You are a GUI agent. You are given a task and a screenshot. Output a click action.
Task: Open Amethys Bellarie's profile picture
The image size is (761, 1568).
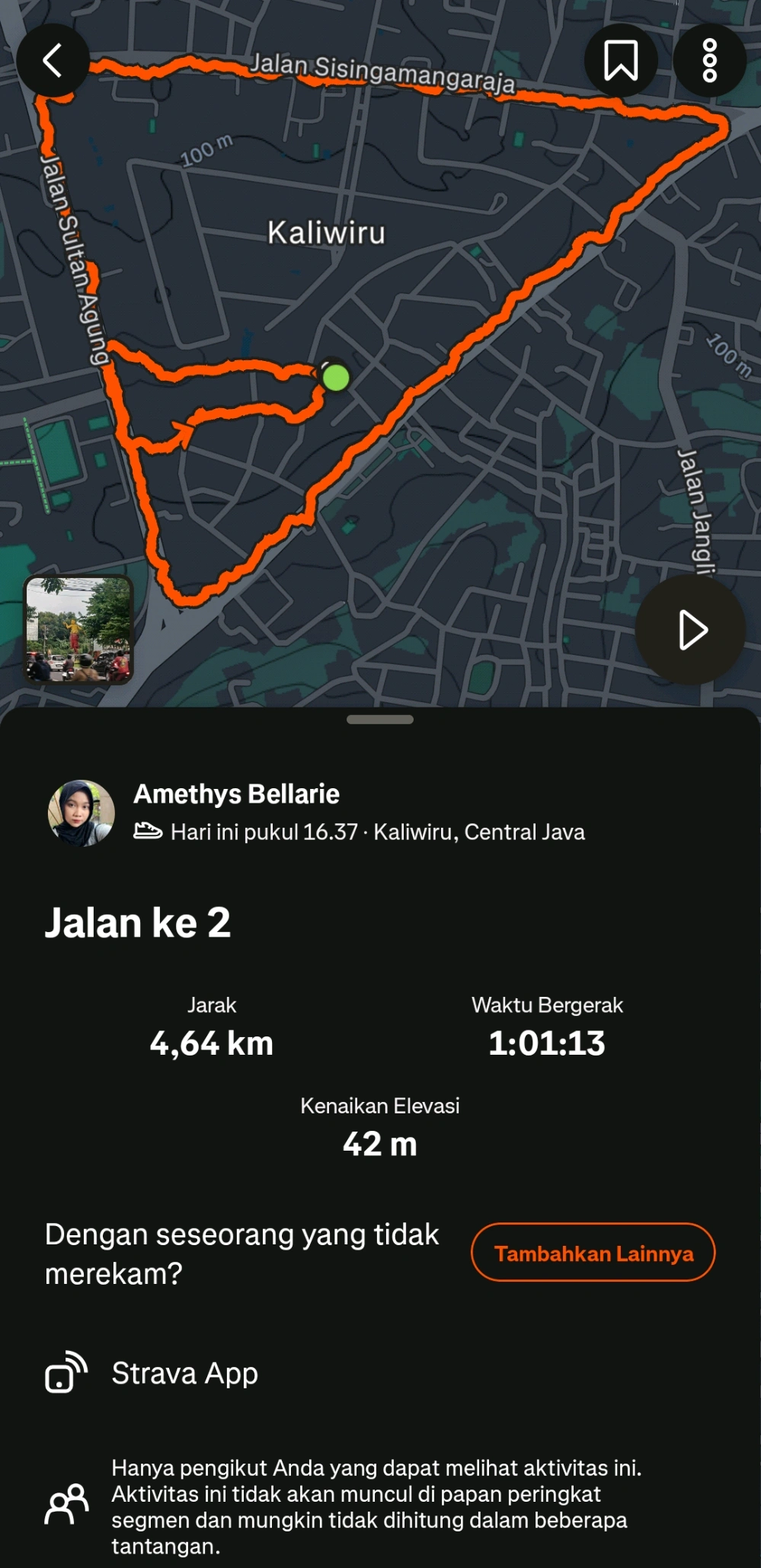82,813
